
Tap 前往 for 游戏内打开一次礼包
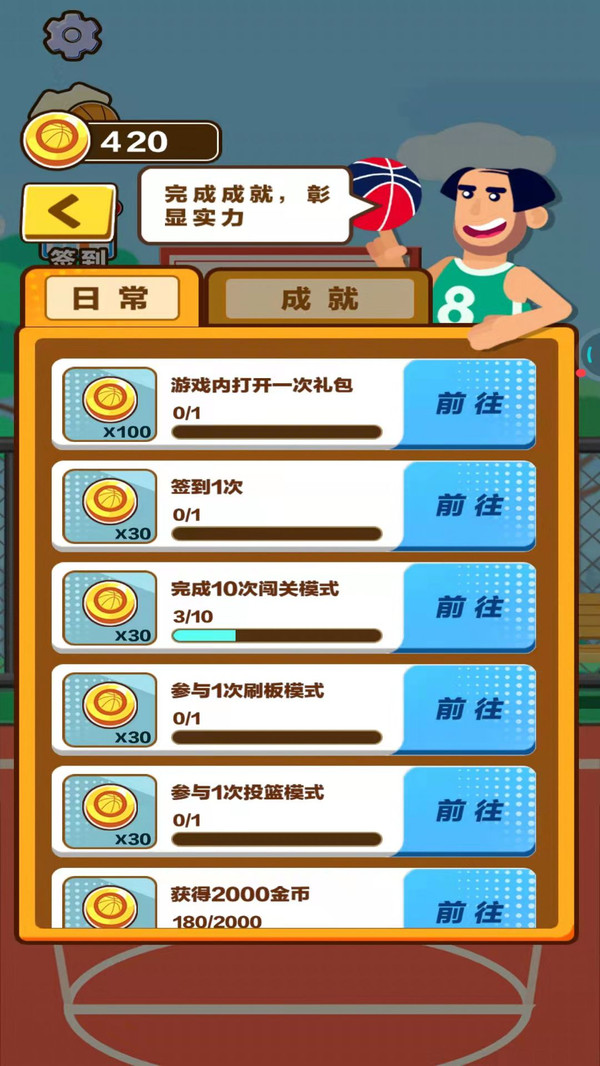pyautogui.click(x=469, y=404)
